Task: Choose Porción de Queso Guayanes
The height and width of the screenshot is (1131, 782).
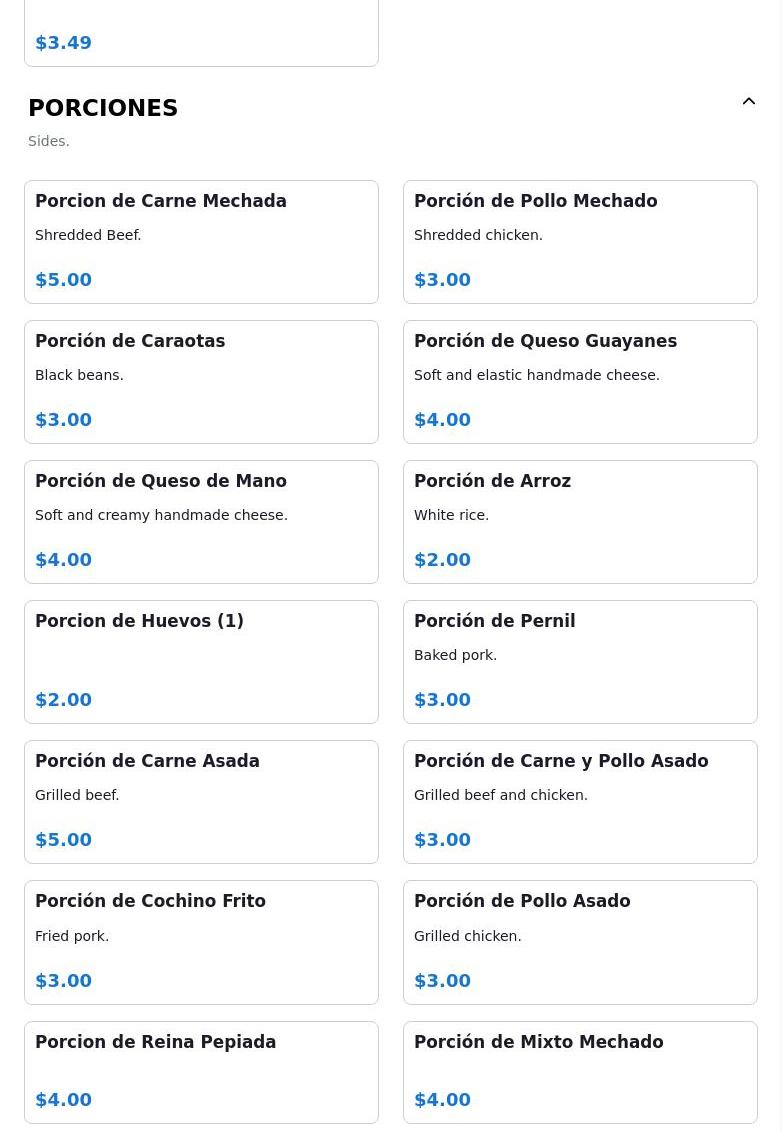Action: coord(580,382)
